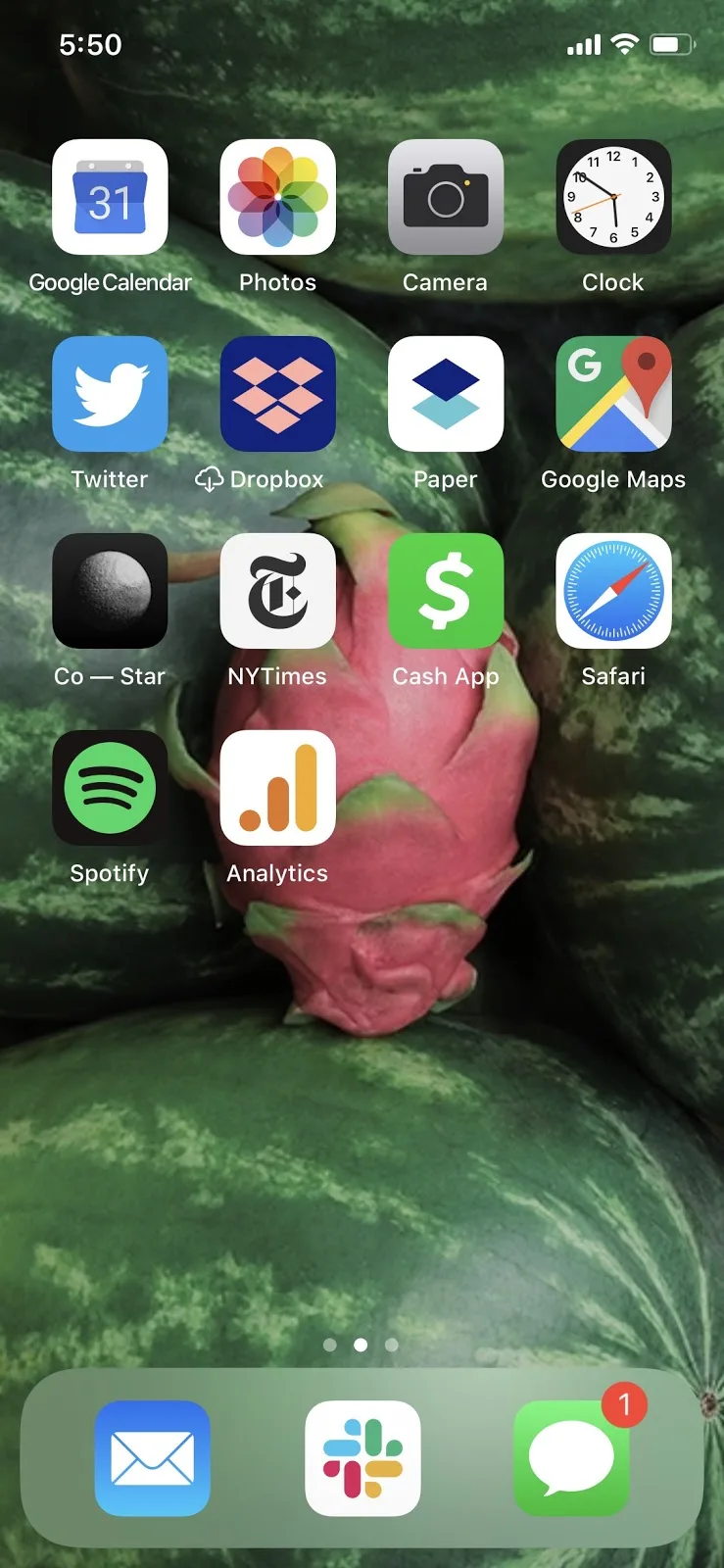Launch the Co — Star app
Viewport: 724px width, 1568px height.
click(110, 591)
